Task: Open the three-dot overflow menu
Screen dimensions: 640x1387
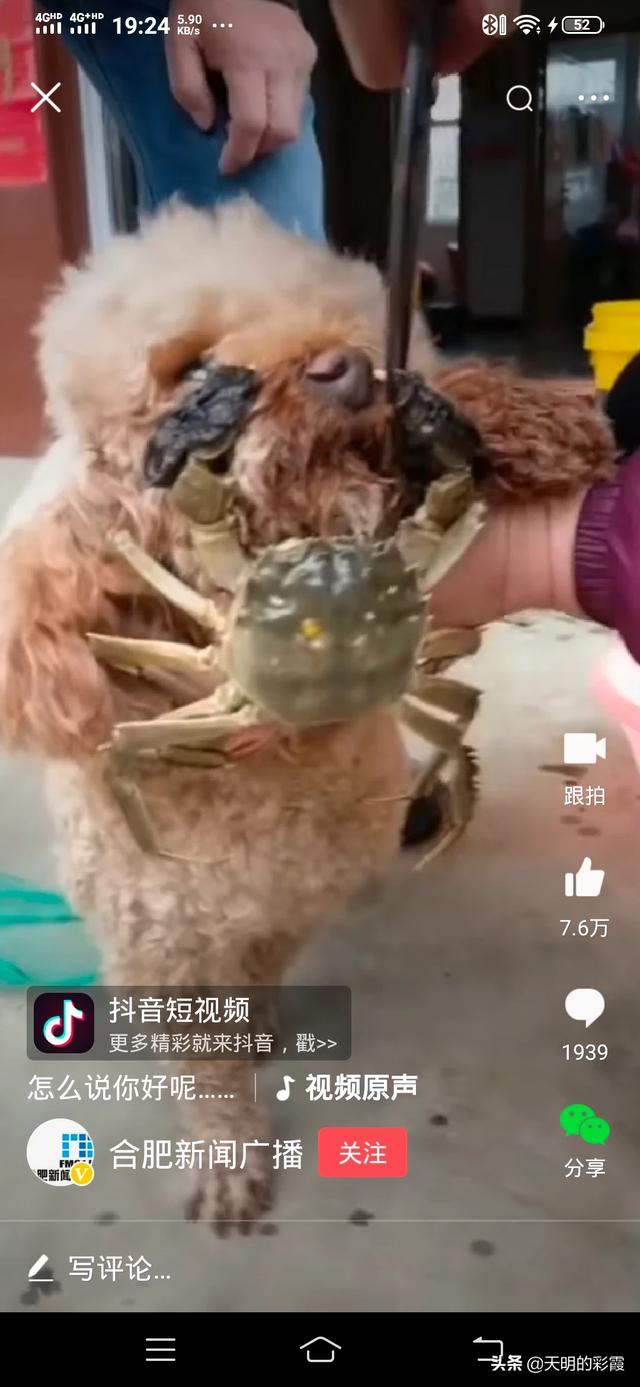Action: coord(593,98)
